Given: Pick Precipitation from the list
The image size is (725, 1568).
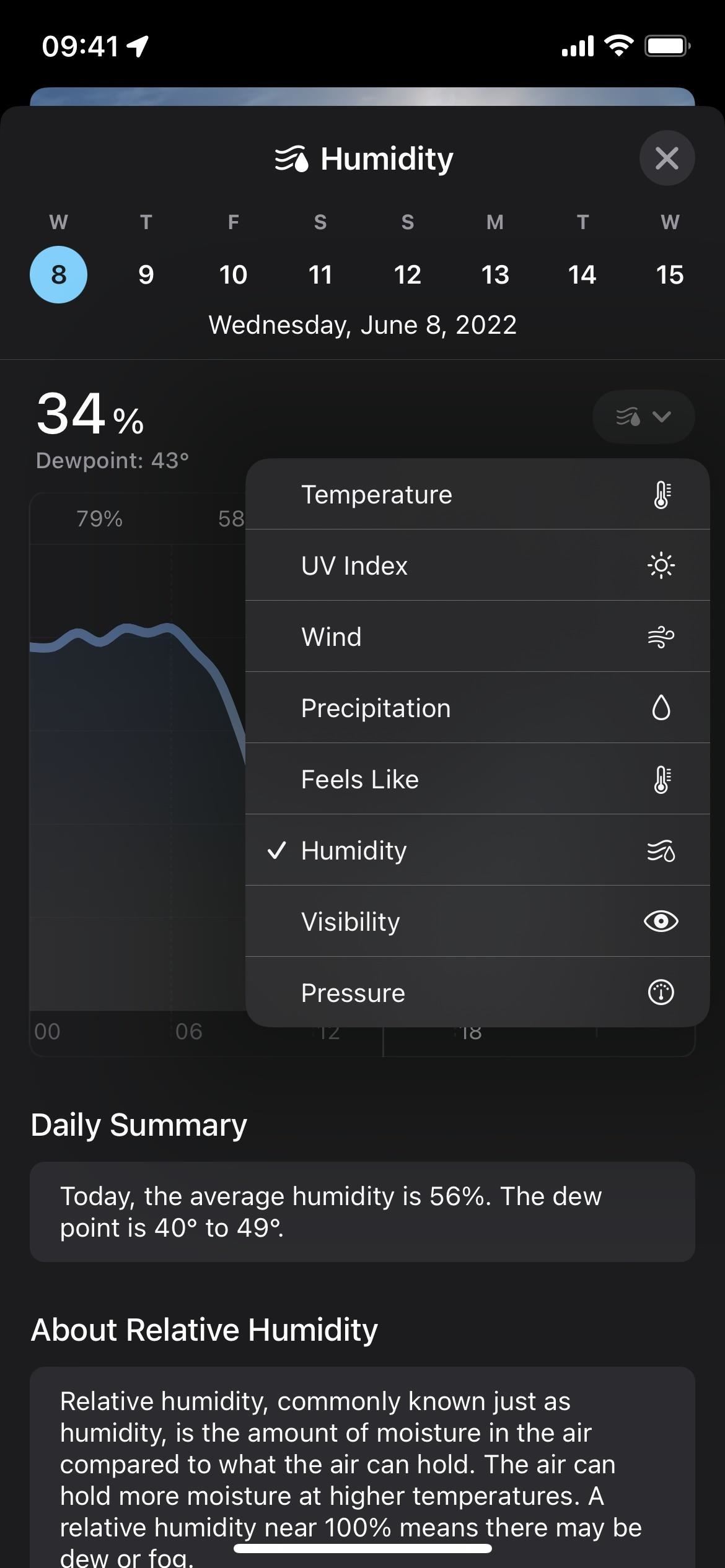Looking at the screenshot, I should [477, 708].
